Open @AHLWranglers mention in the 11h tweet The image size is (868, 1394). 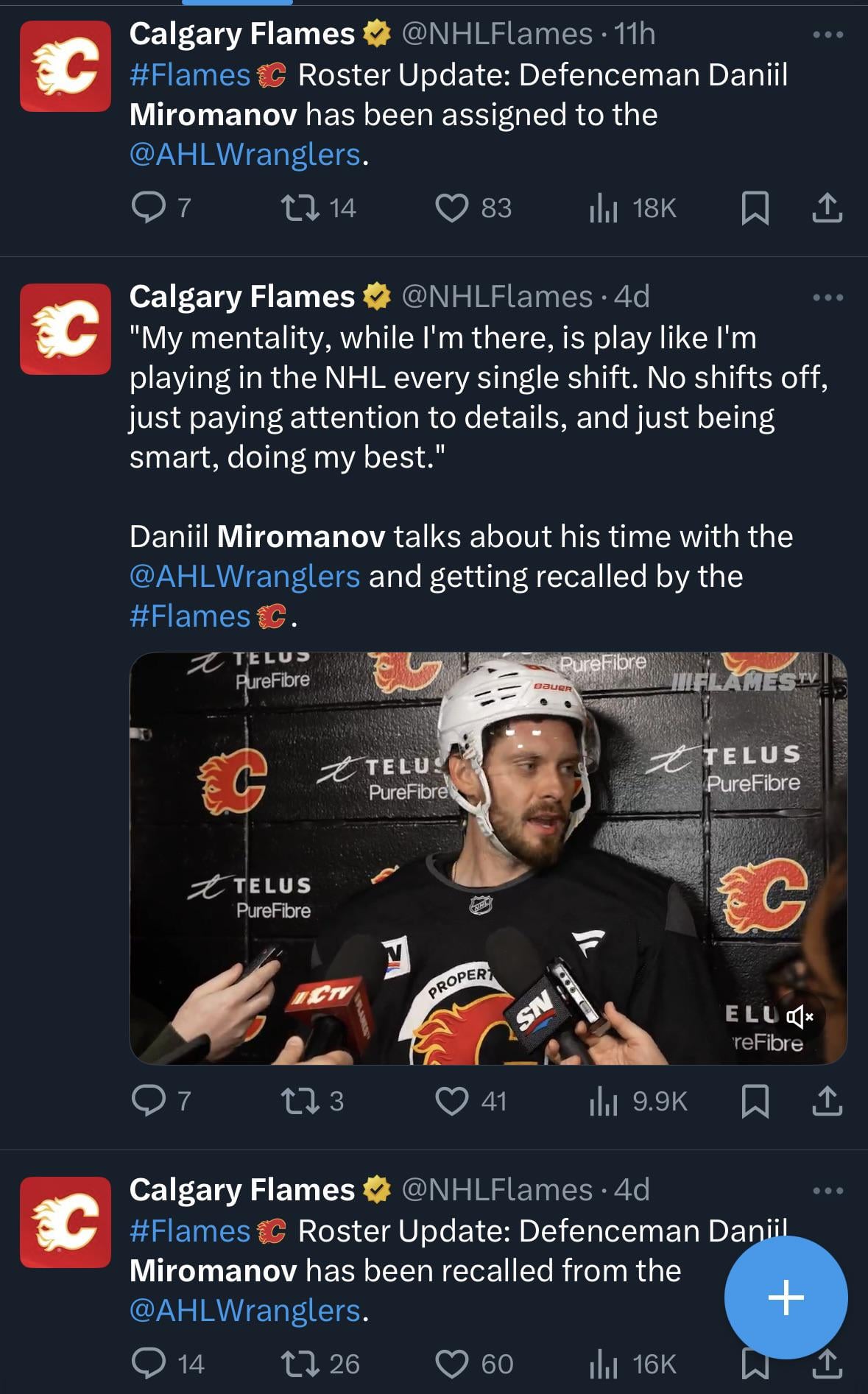click(x=245, y=155)
